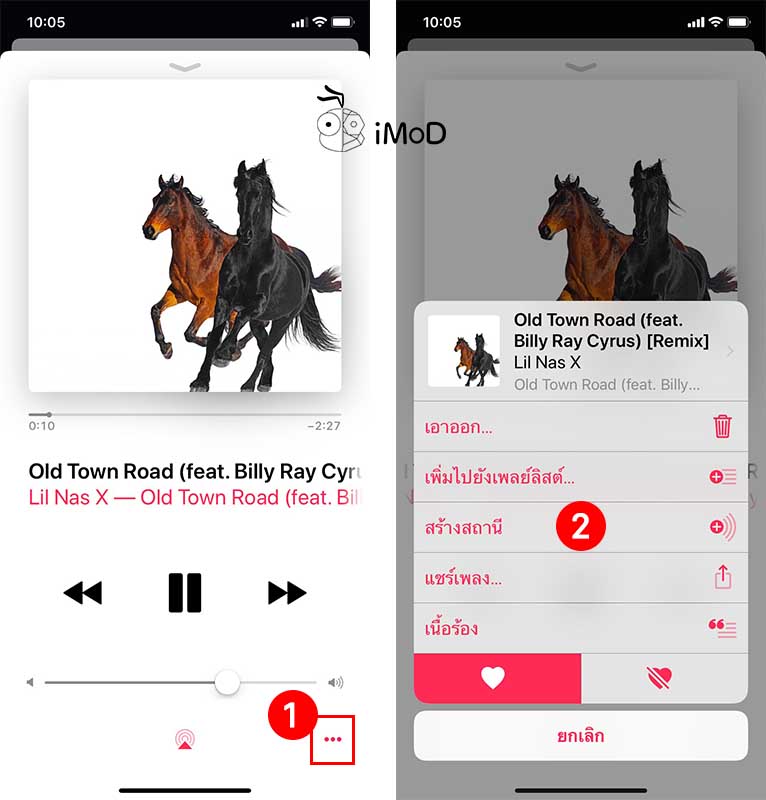Collapse the Now Playing screen with the chevron

(x=185, y=66)
